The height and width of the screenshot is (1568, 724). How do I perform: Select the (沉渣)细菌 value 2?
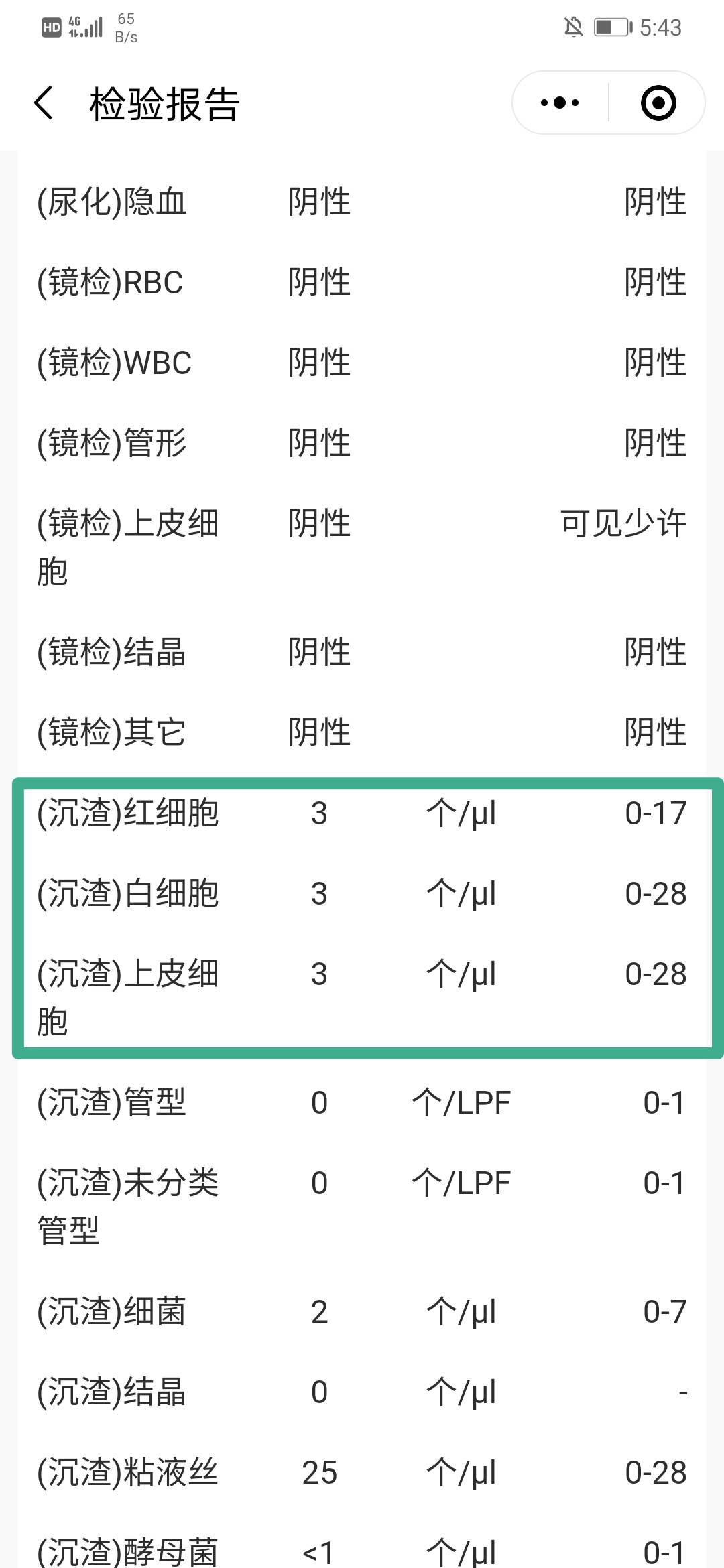(318, 1310)
